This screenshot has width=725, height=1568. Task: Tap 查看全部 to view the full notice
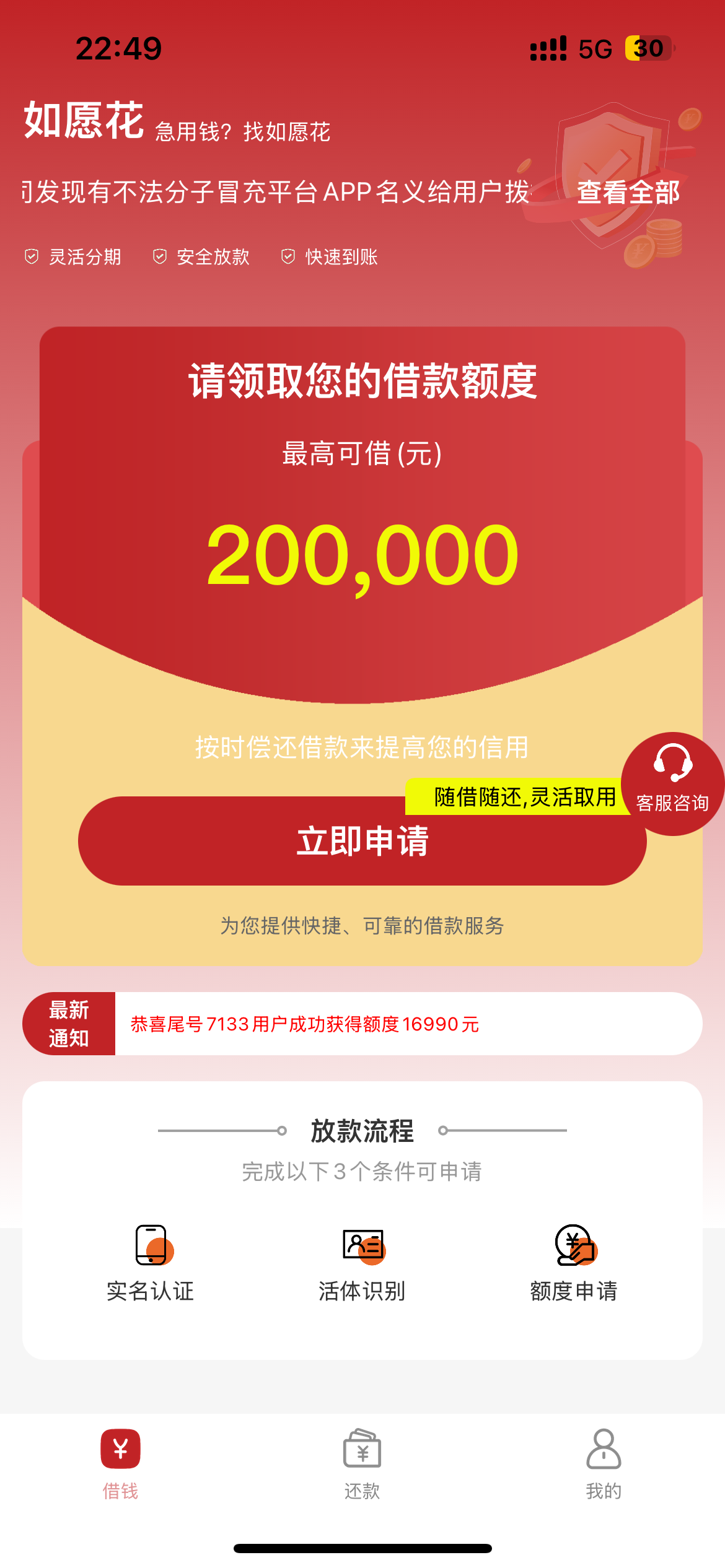tap(628, 193)
